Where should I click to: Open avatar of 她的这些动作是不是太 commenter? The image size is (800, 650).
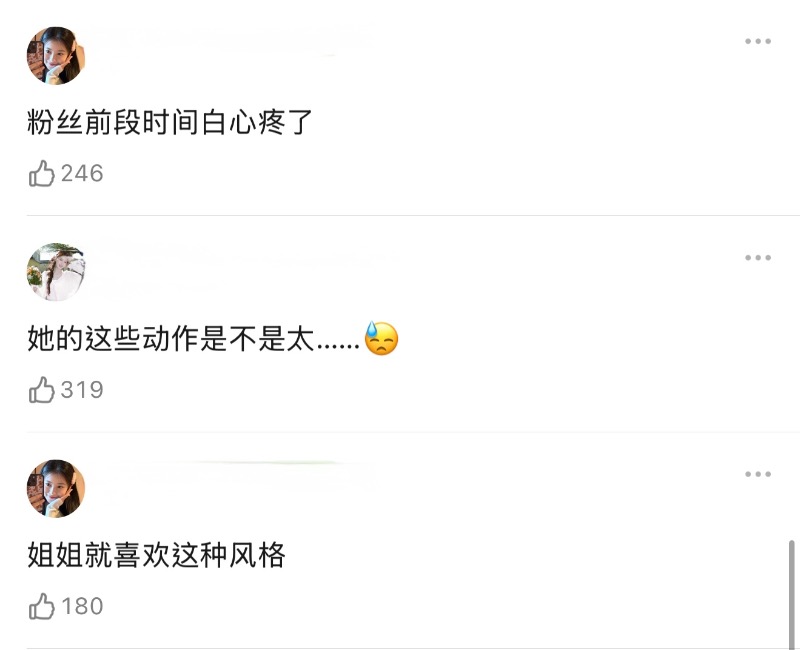(55, 272)
